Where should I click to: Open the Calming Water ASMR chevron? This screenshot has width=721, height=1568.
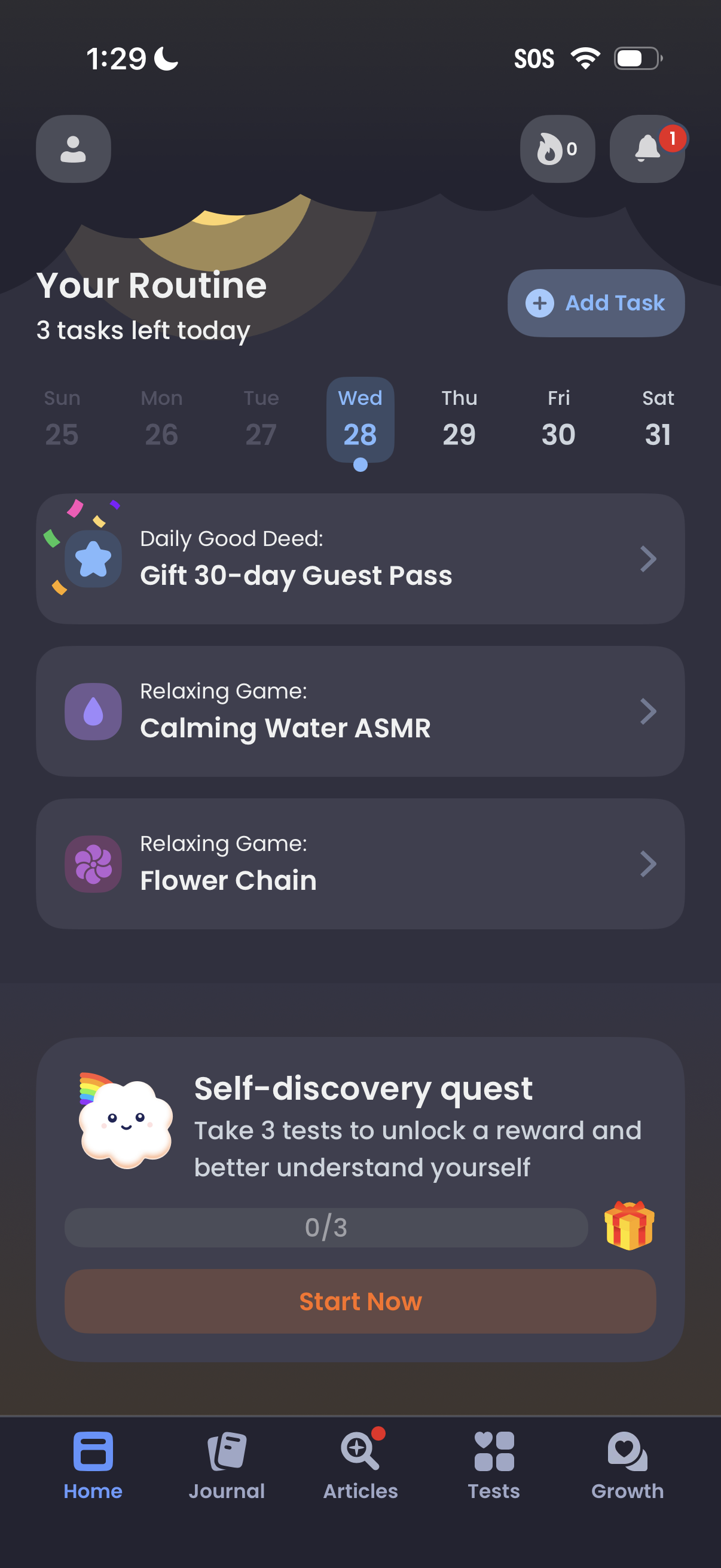click(x=649, y=711)
